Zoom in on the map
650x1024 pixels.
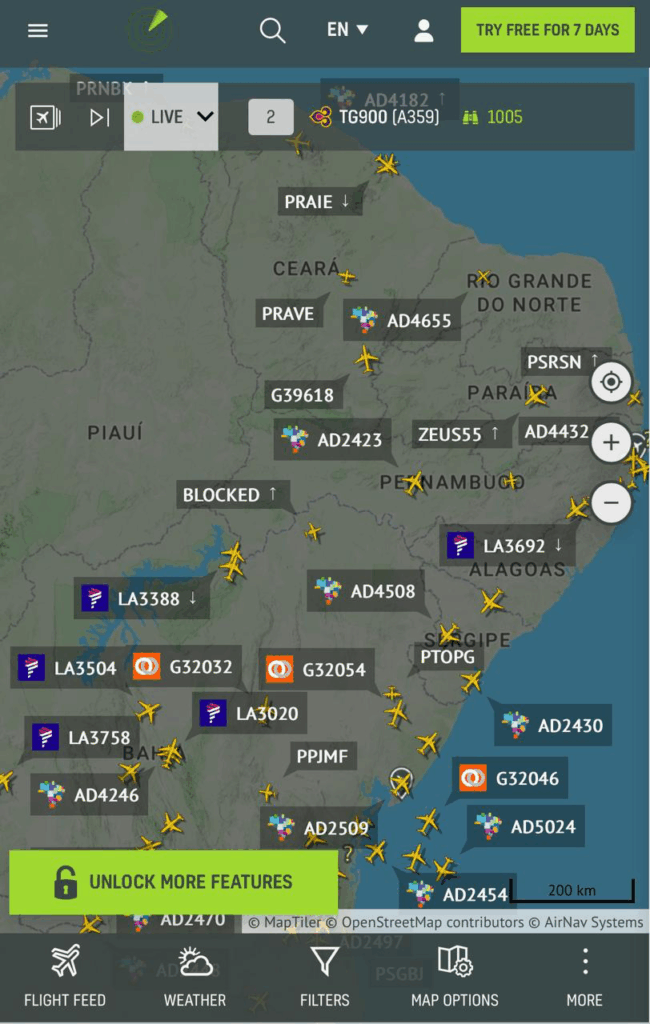point(611,442)
